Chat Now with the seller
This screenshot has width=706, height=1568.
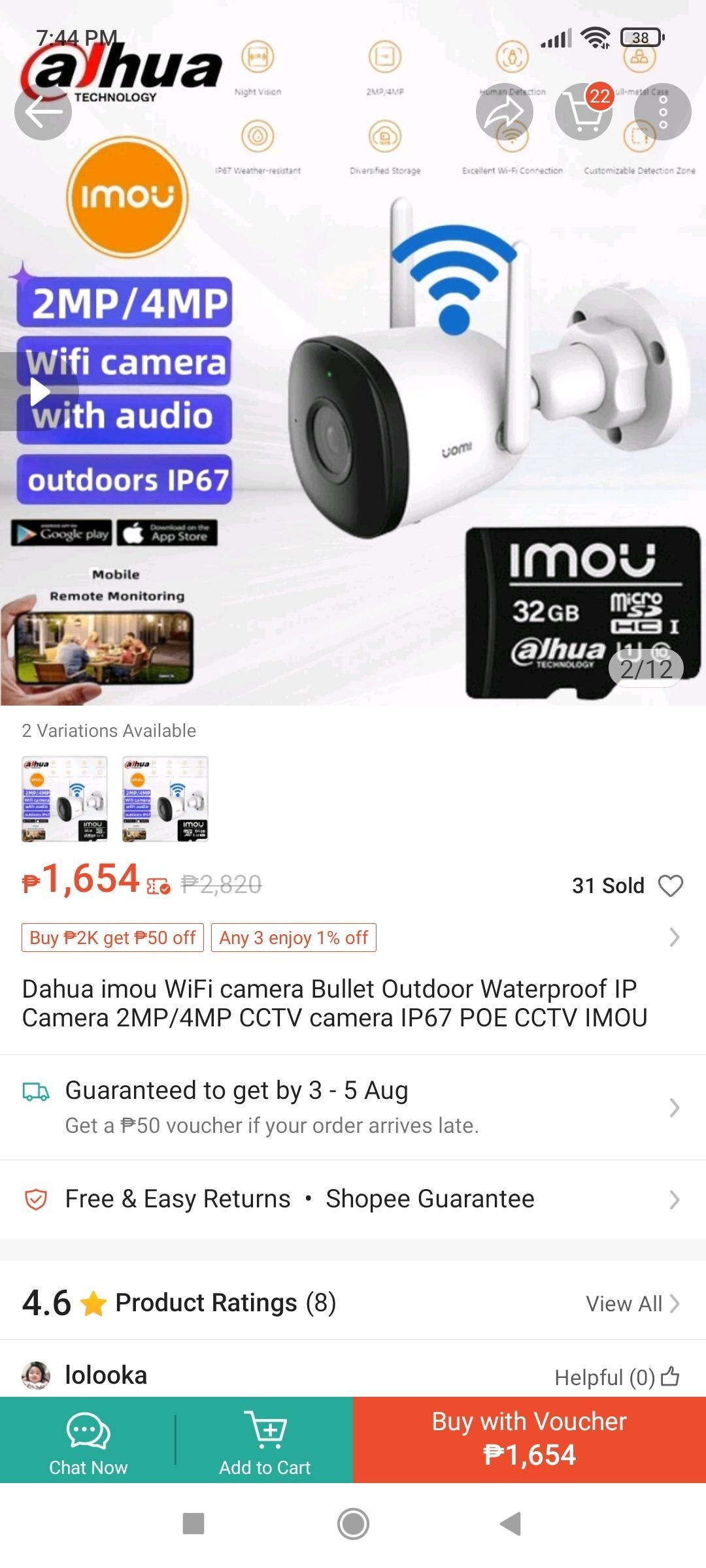pyautogui.click(x=88, y=1440)
